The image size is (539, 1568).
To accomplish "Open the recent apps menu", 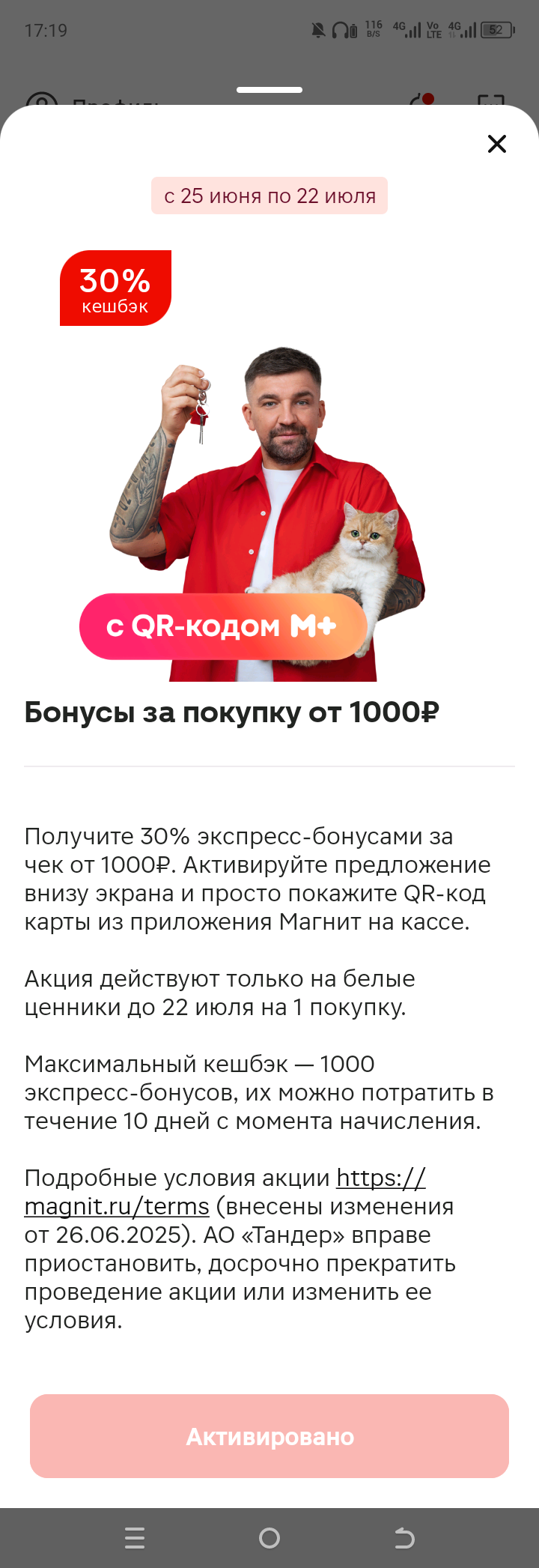I will 135,1538.
